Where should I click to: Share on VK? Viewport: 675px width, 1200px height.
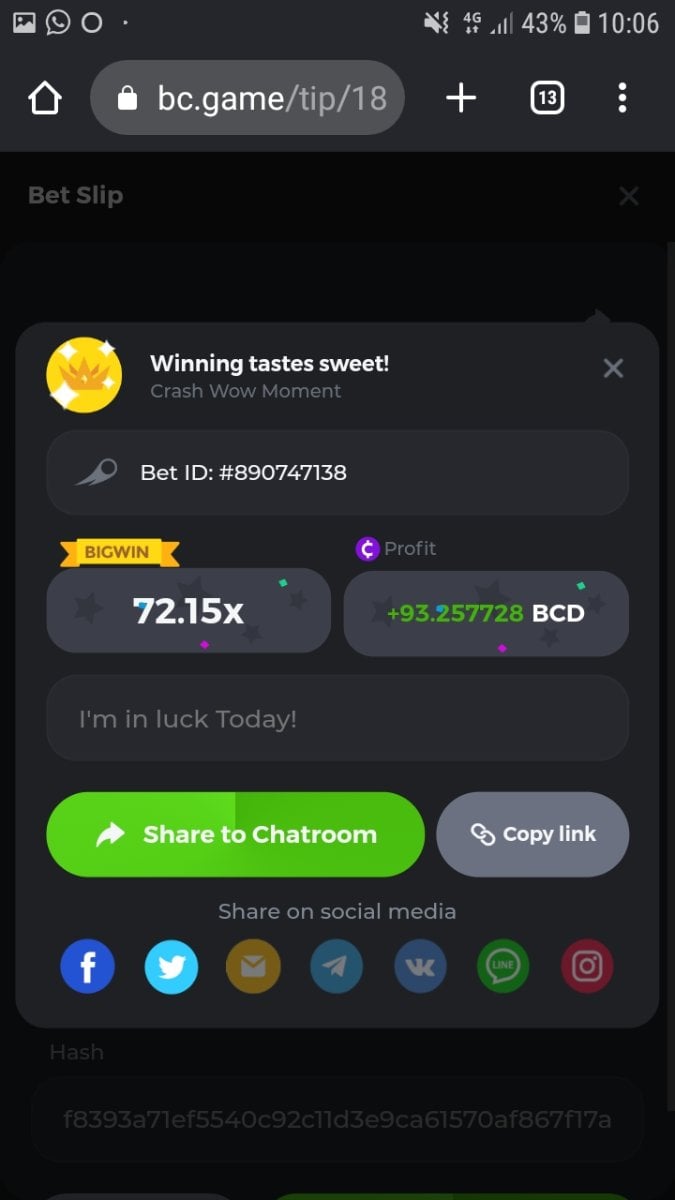(420, 966)
